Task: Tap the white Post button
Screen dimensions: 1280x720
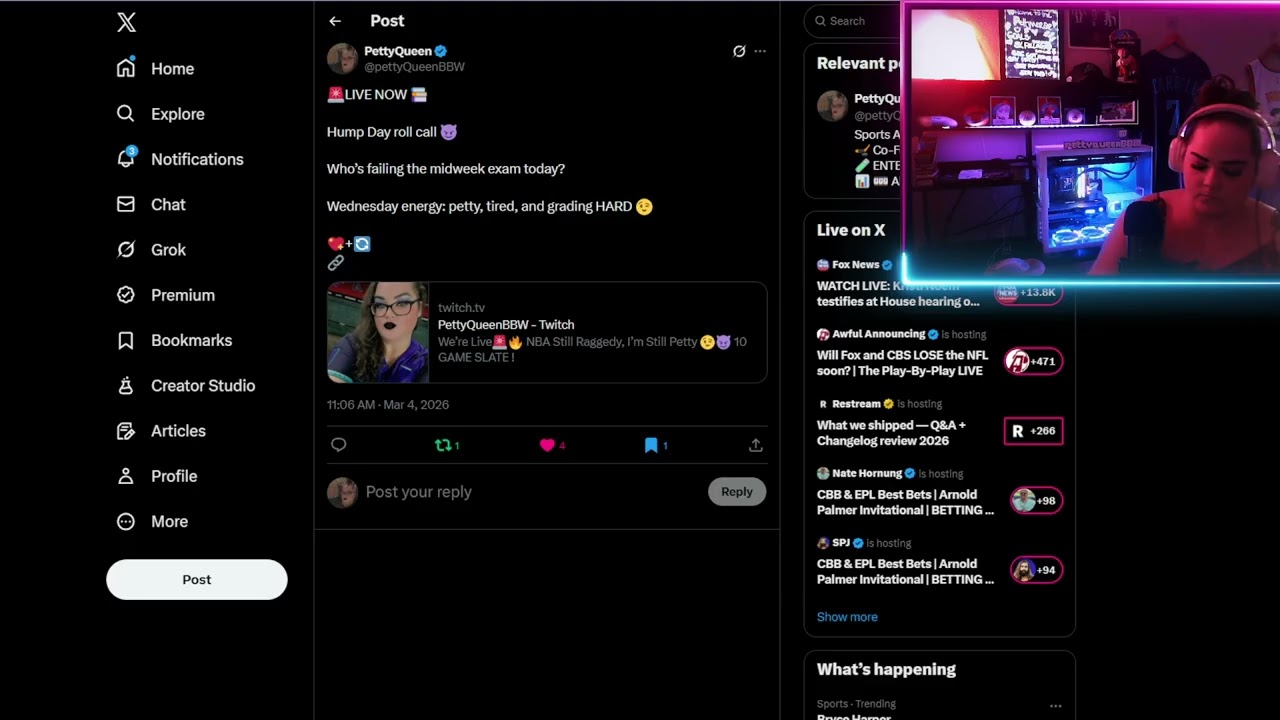Action: (197, 580)
